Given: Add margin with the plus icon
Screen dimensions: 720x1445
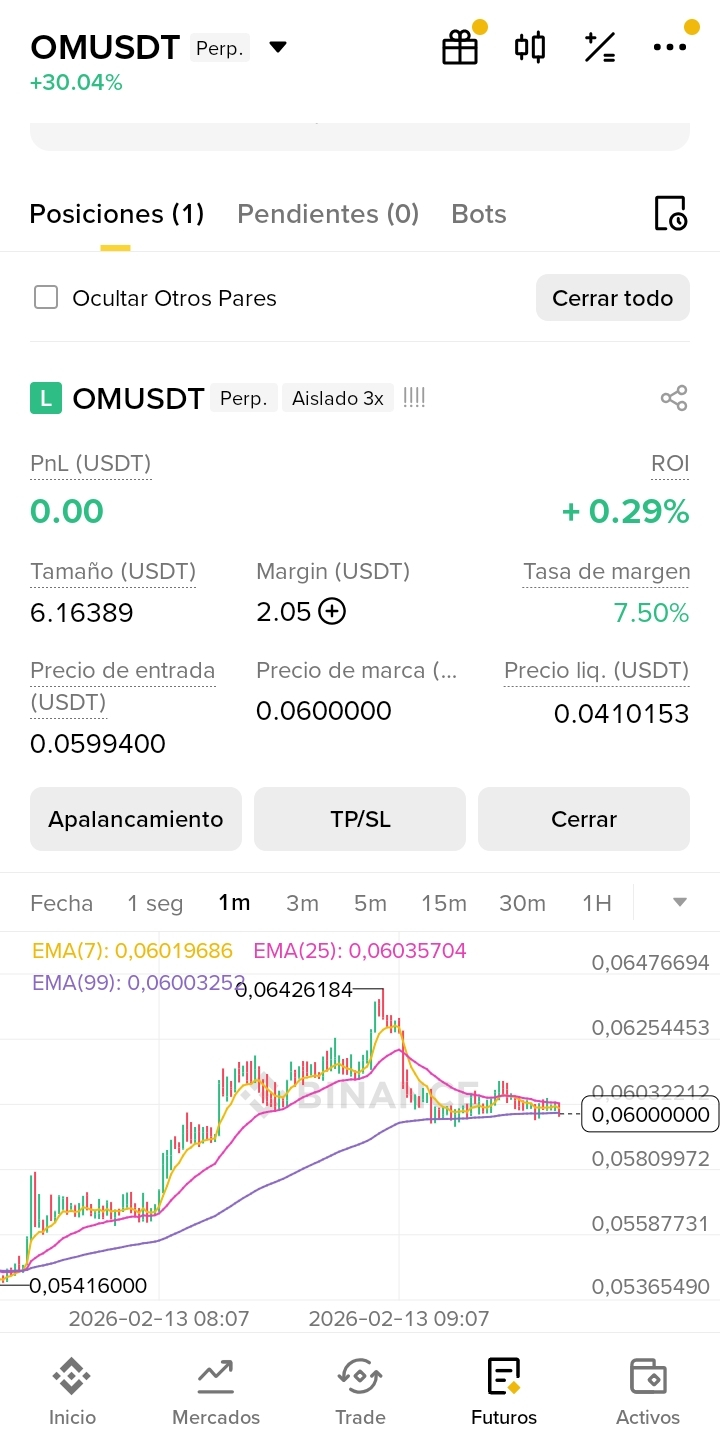Looking at the screenshot, I should click(332, 611).
